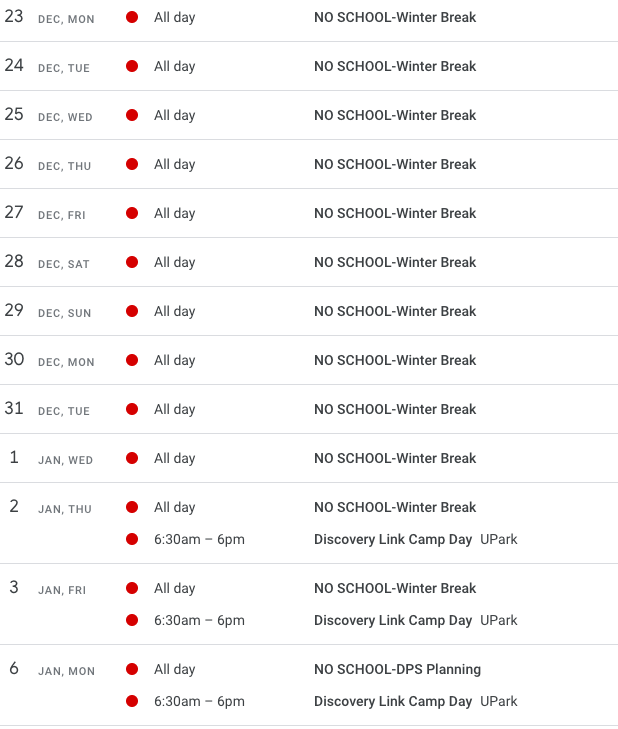The width and height of the screenshot is (618, 729).
Task: Open Winter Break event on Dec 25
Action: (395, 115)
